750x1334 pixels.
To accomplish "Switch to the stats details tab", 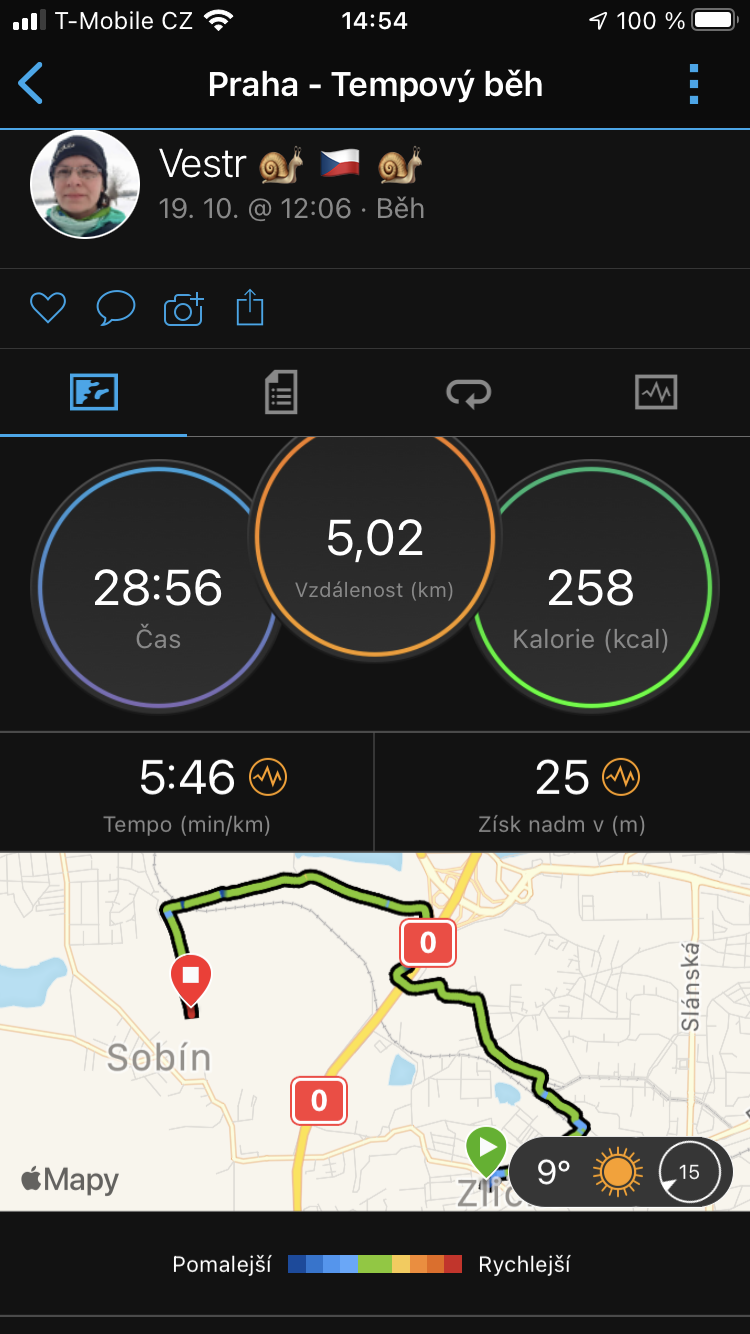I will (281, 393).
